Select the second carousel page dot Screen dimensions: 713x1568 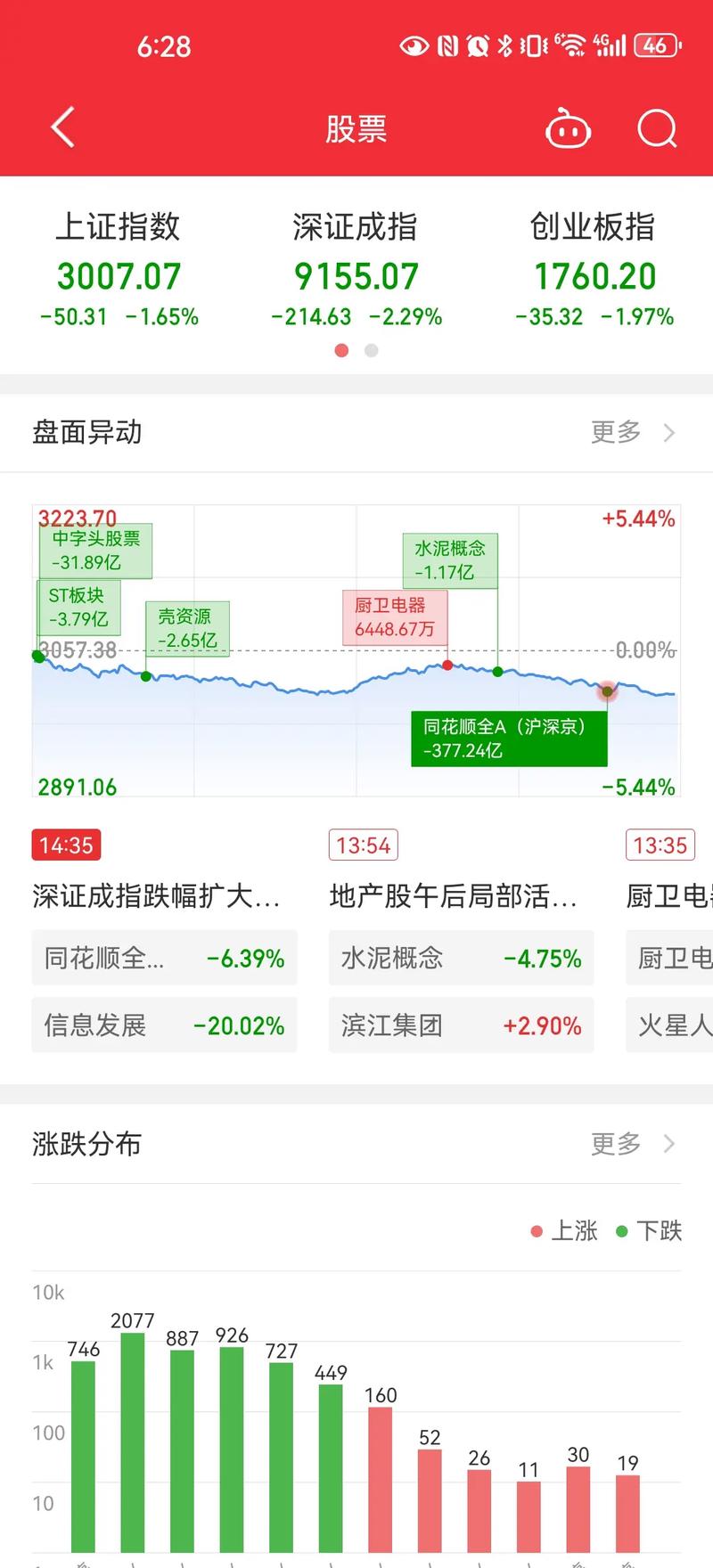point(370,351)
